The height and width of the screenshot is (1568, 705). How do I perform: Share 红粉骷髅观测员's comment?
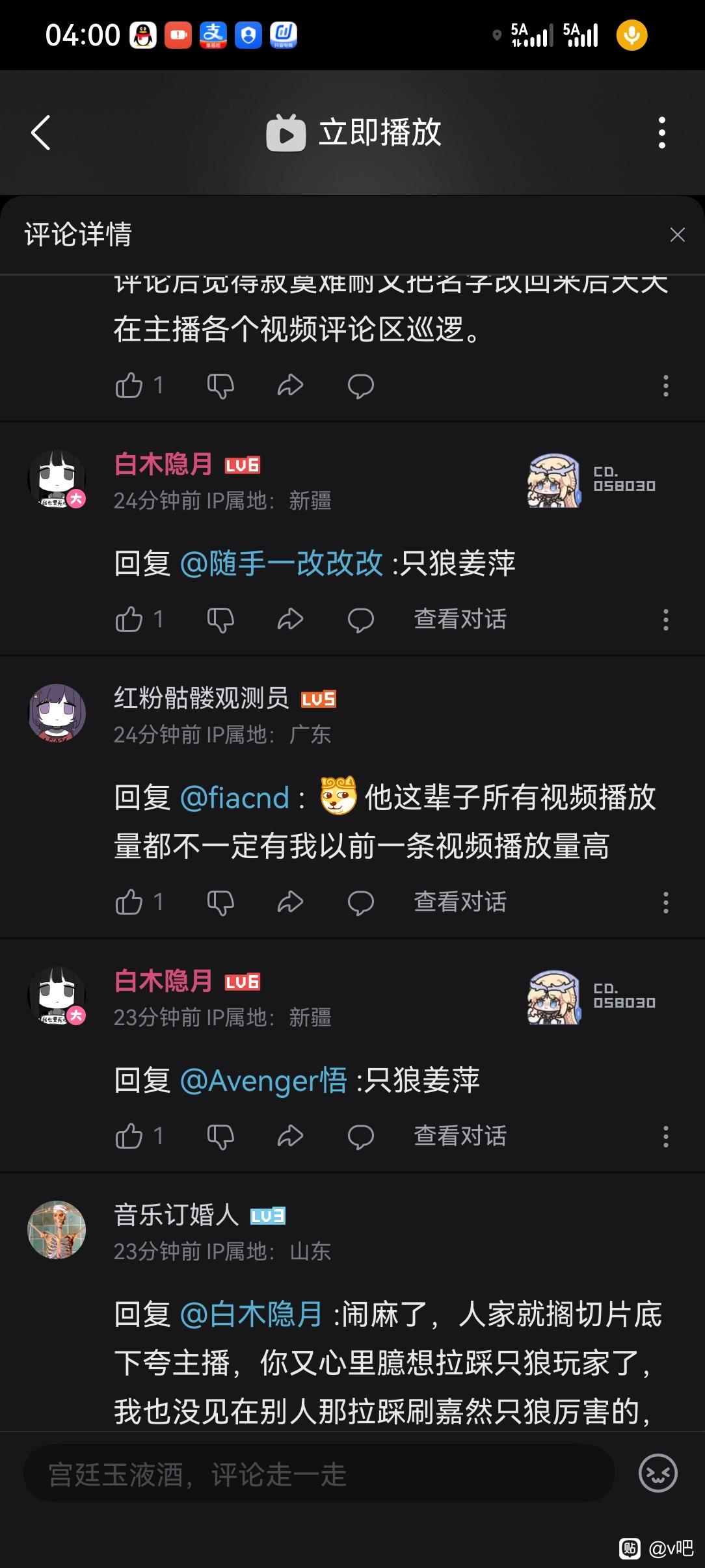pyautogui.click(x=290, y=902)
